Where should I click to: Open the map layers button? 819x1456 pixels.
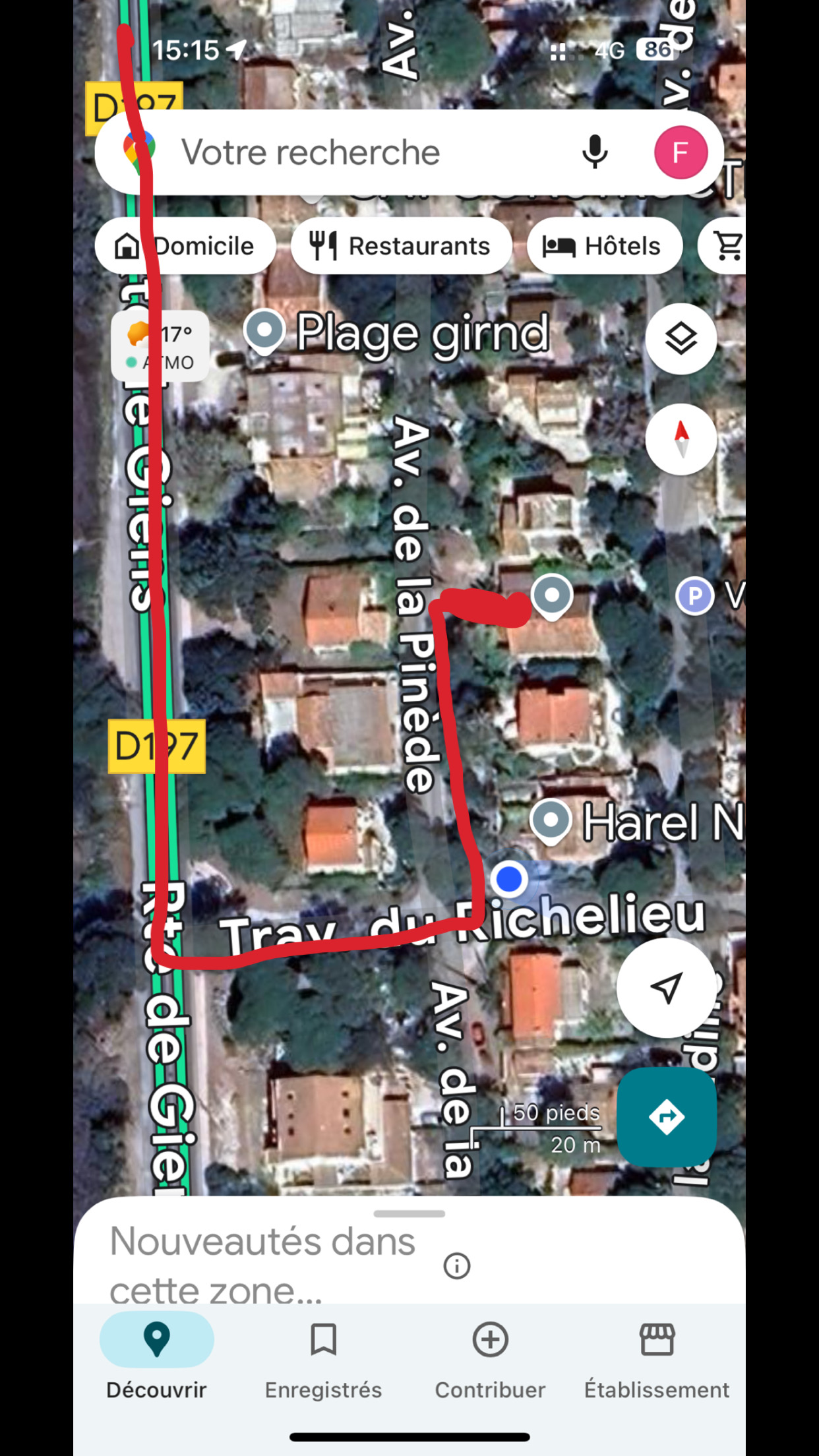click(681, 339)
